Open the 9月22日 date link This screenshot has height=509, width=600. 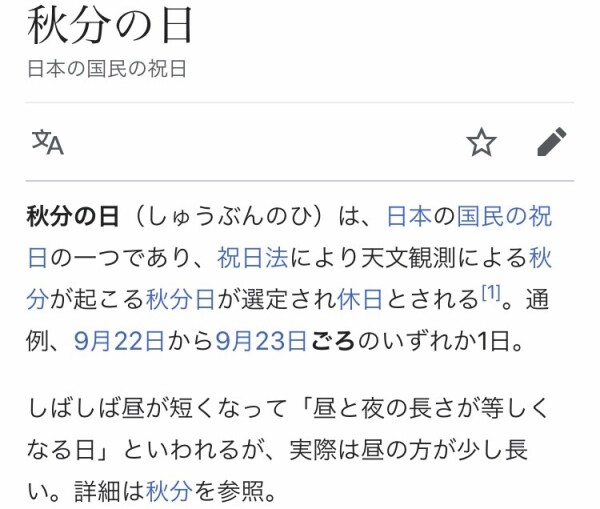(119, 339)
